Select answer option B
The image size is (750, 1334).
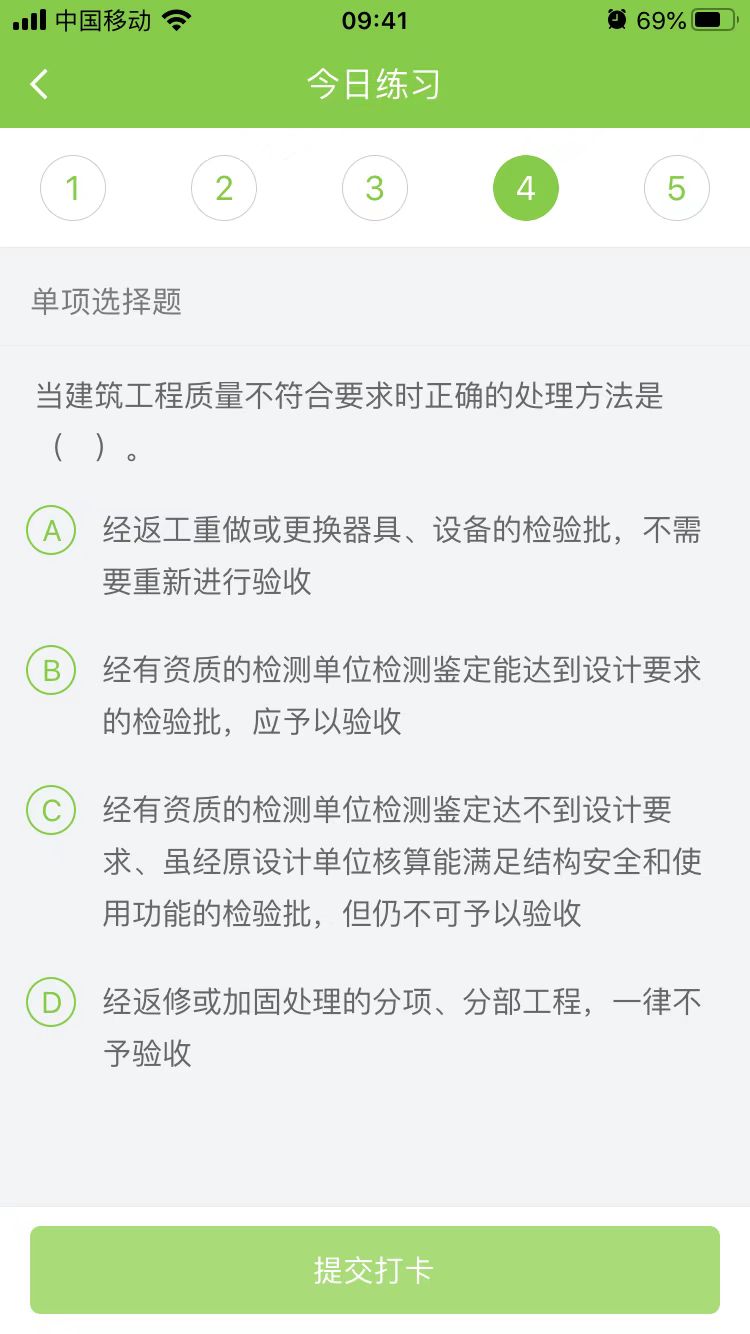coord(52,671)
